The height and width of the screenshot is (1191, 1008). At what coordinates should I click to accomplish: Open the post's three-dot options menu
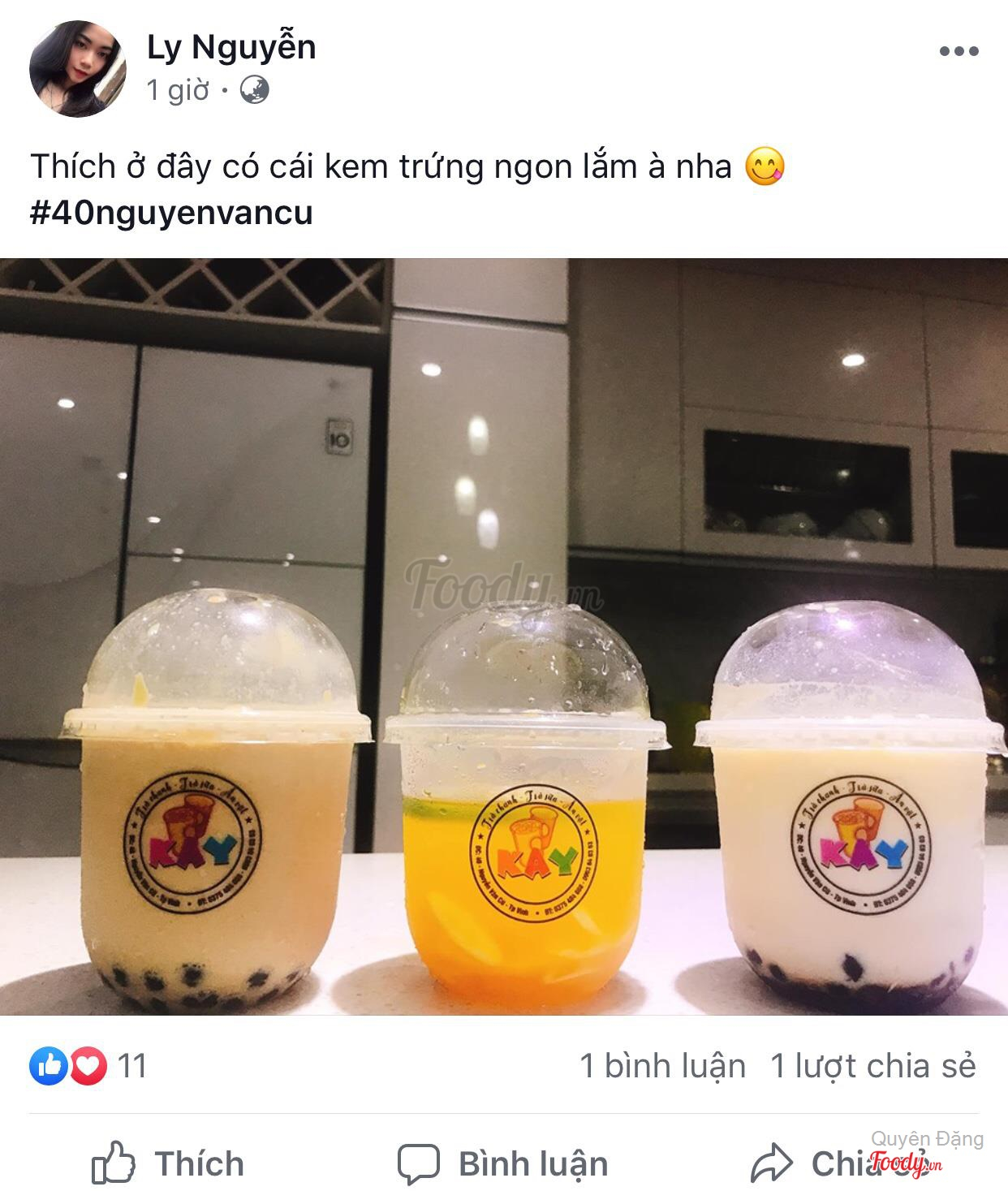pyautogui.click(x=958, y=52)
